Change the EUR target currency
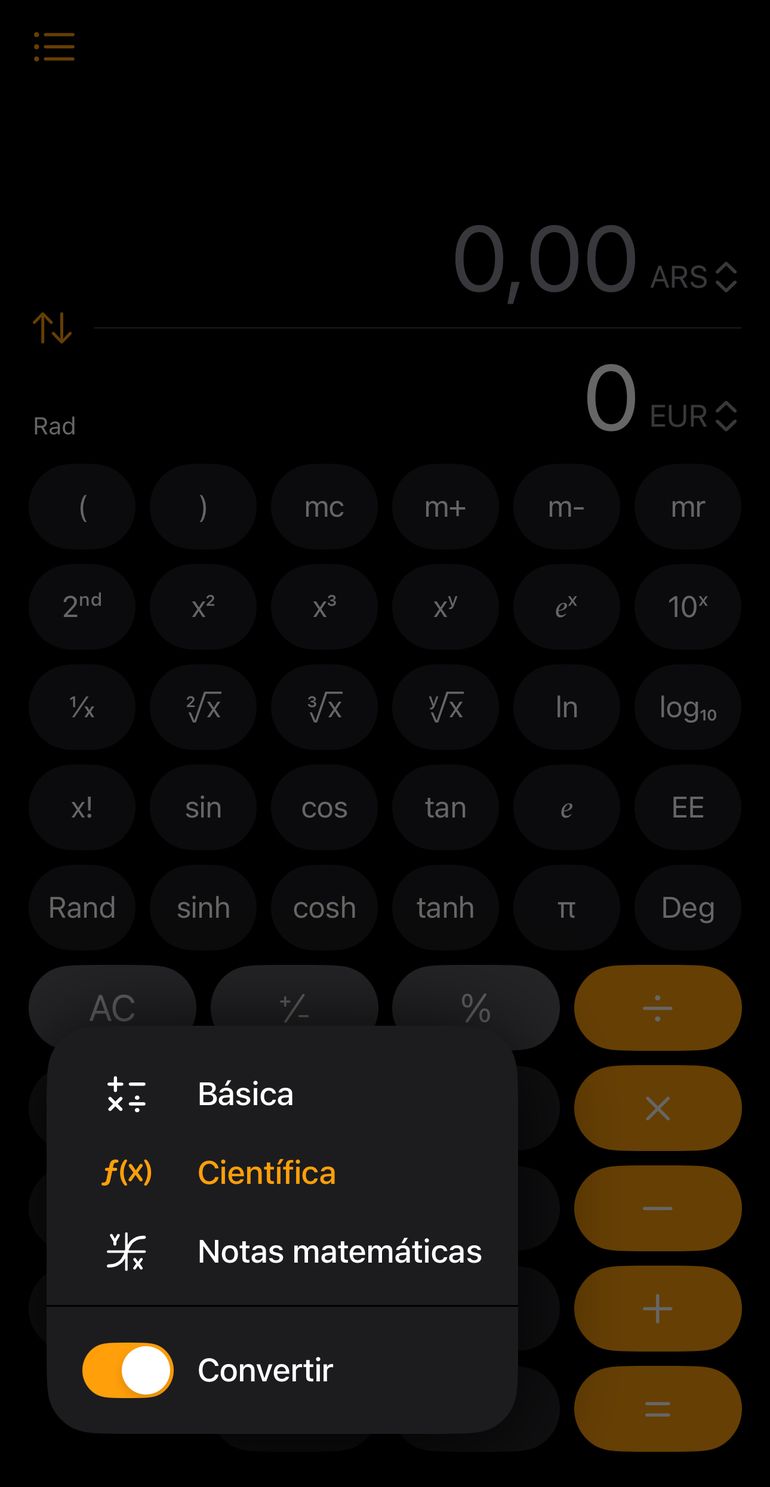770x1487 pixels. (694, 416)
